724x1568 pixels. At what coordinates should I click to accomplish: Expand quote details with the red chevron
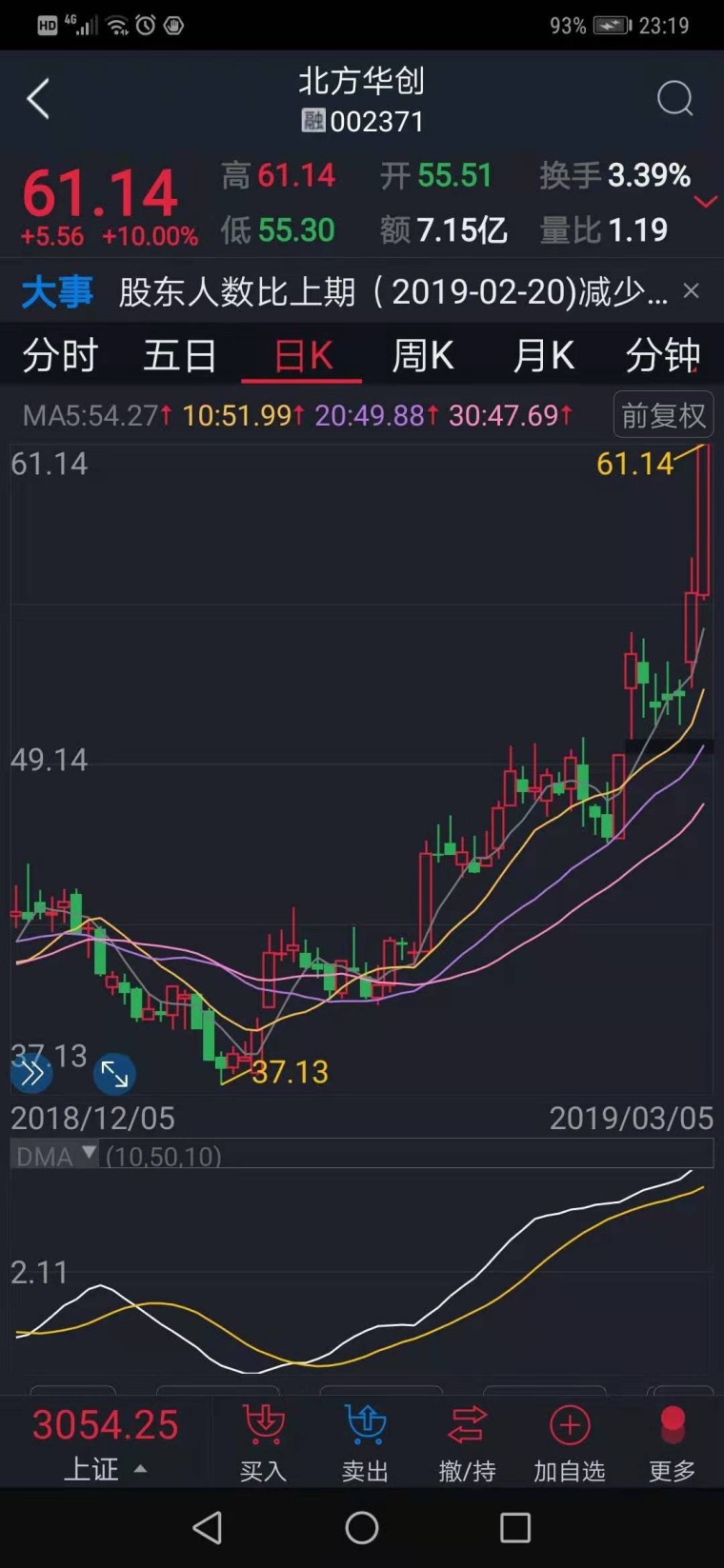706,201
